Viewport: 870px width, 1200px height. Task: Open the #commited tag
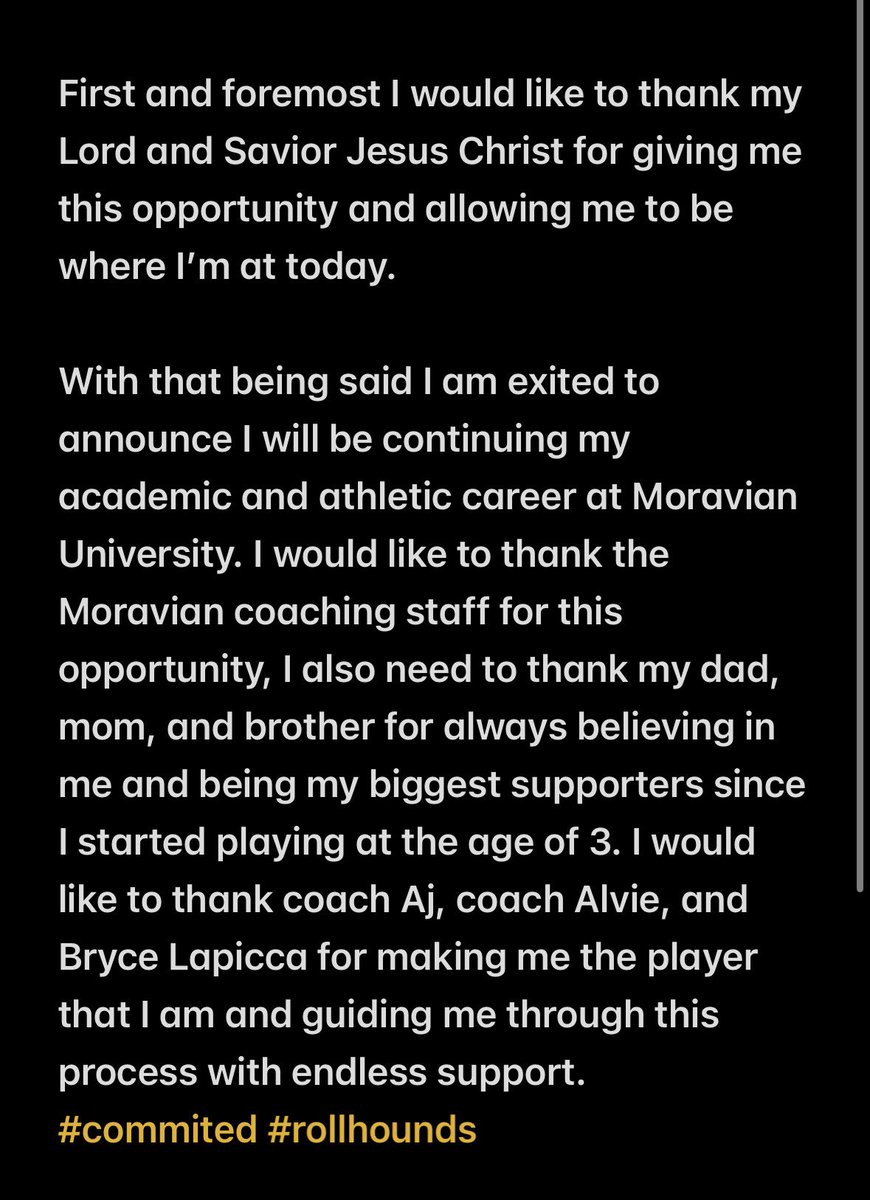pos(158,1129)
